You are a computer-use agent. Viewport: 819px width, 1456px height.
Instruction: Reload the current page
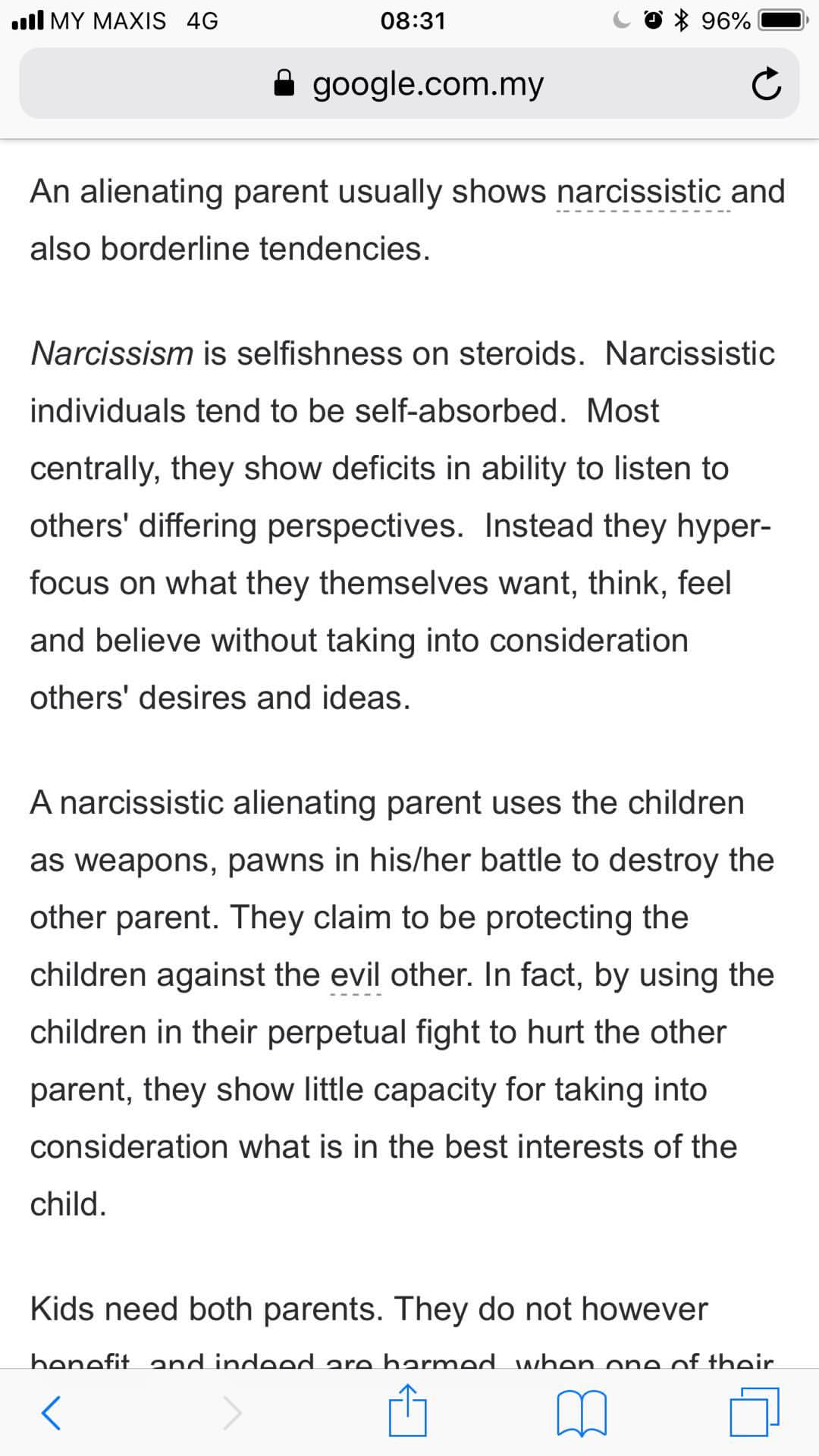pyautogui.click(x=766, y=85)
